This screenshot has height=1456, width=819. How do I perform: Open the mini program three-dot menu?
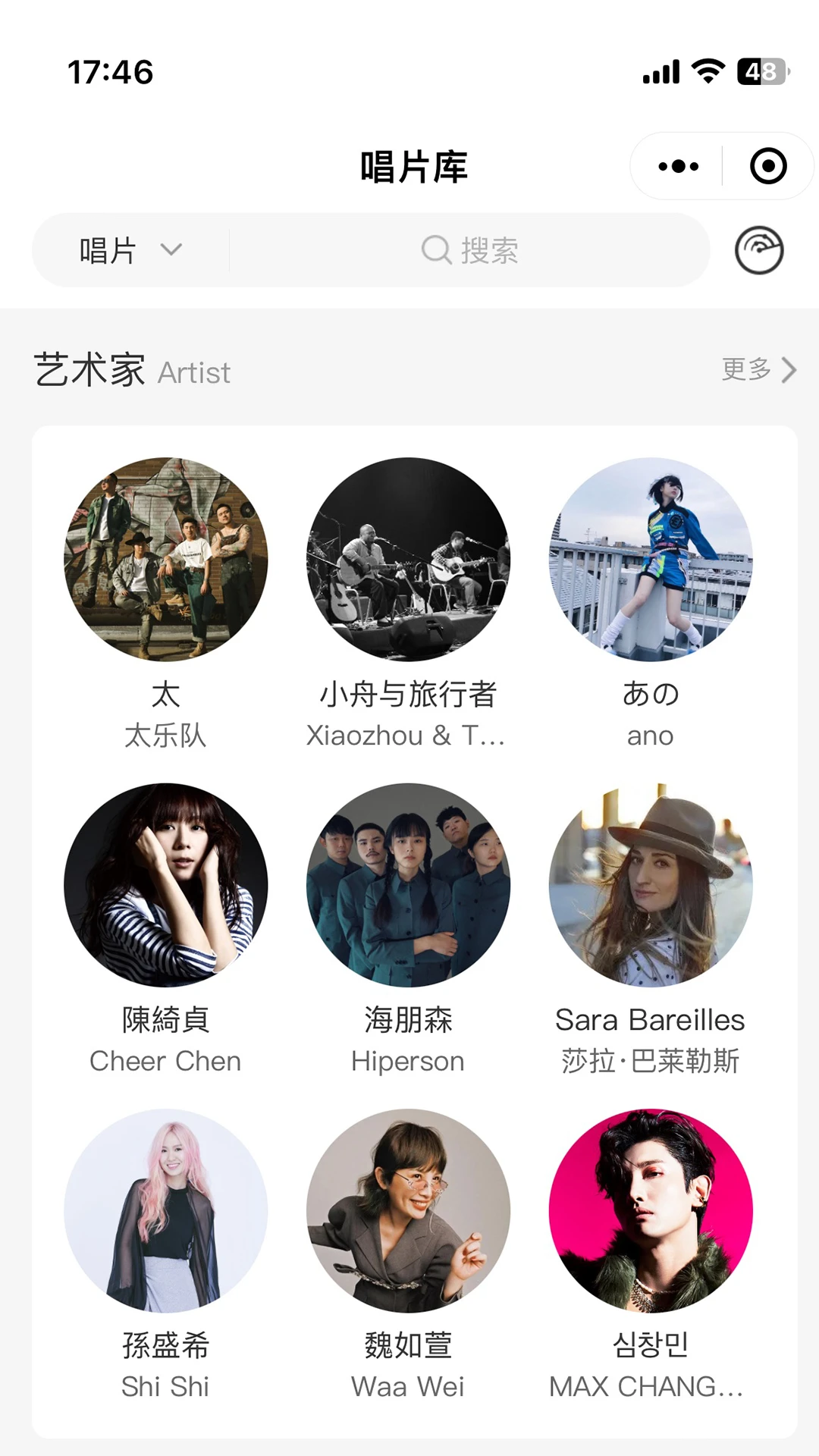pyautogui.click(x=678, y=166)
